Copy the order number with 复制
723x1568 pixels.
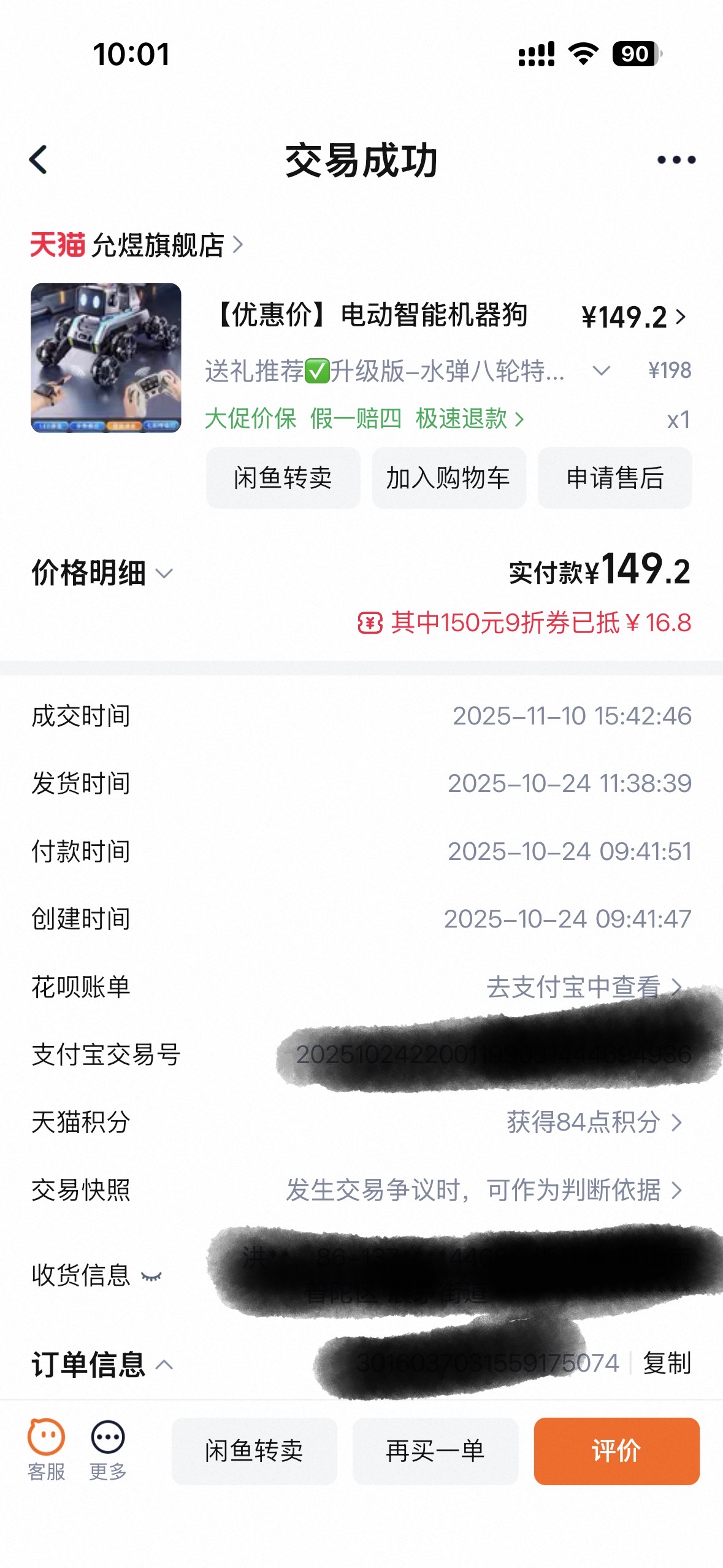click(667, 1363)
